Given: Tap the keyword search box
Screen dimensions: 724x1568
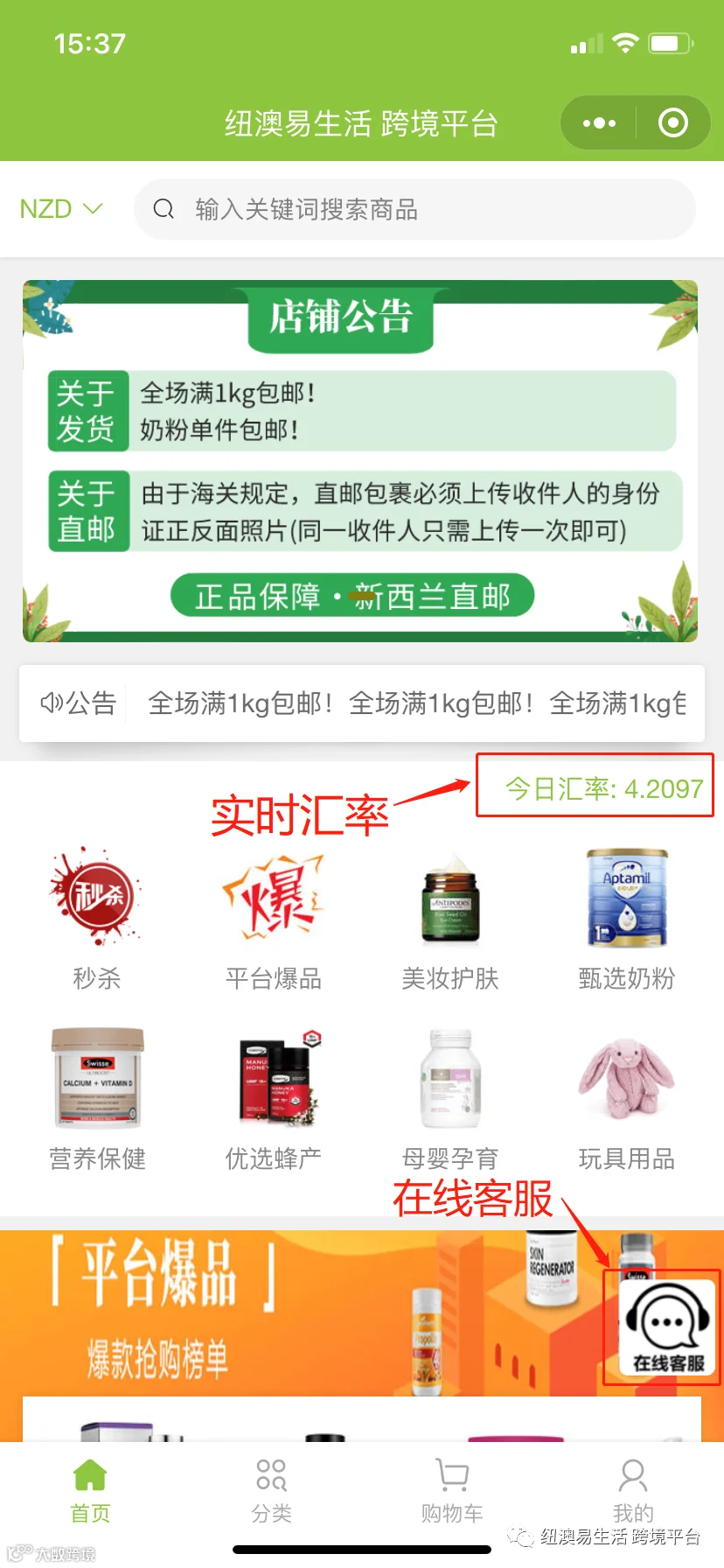Looking at the screenshot, I should (x=414, y=209).
